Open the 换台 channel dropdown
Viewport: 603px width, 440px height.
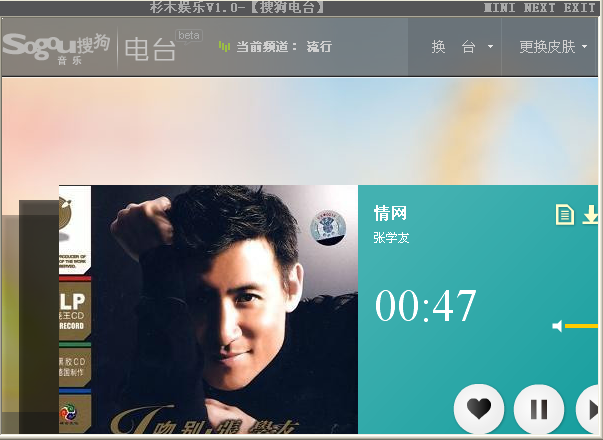[462, 47]
